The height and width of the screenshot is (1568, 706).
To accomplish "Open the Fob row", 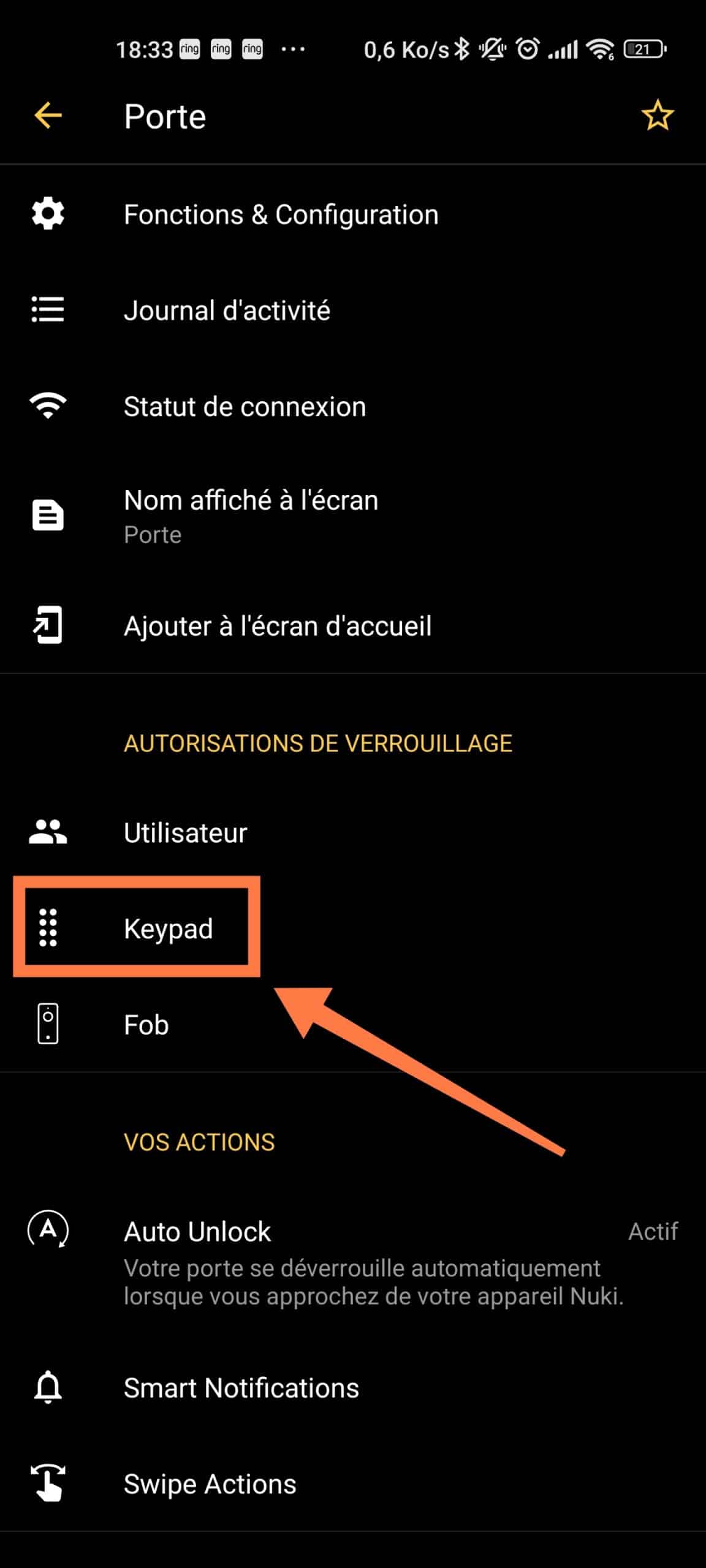I will click(353, 1024).
